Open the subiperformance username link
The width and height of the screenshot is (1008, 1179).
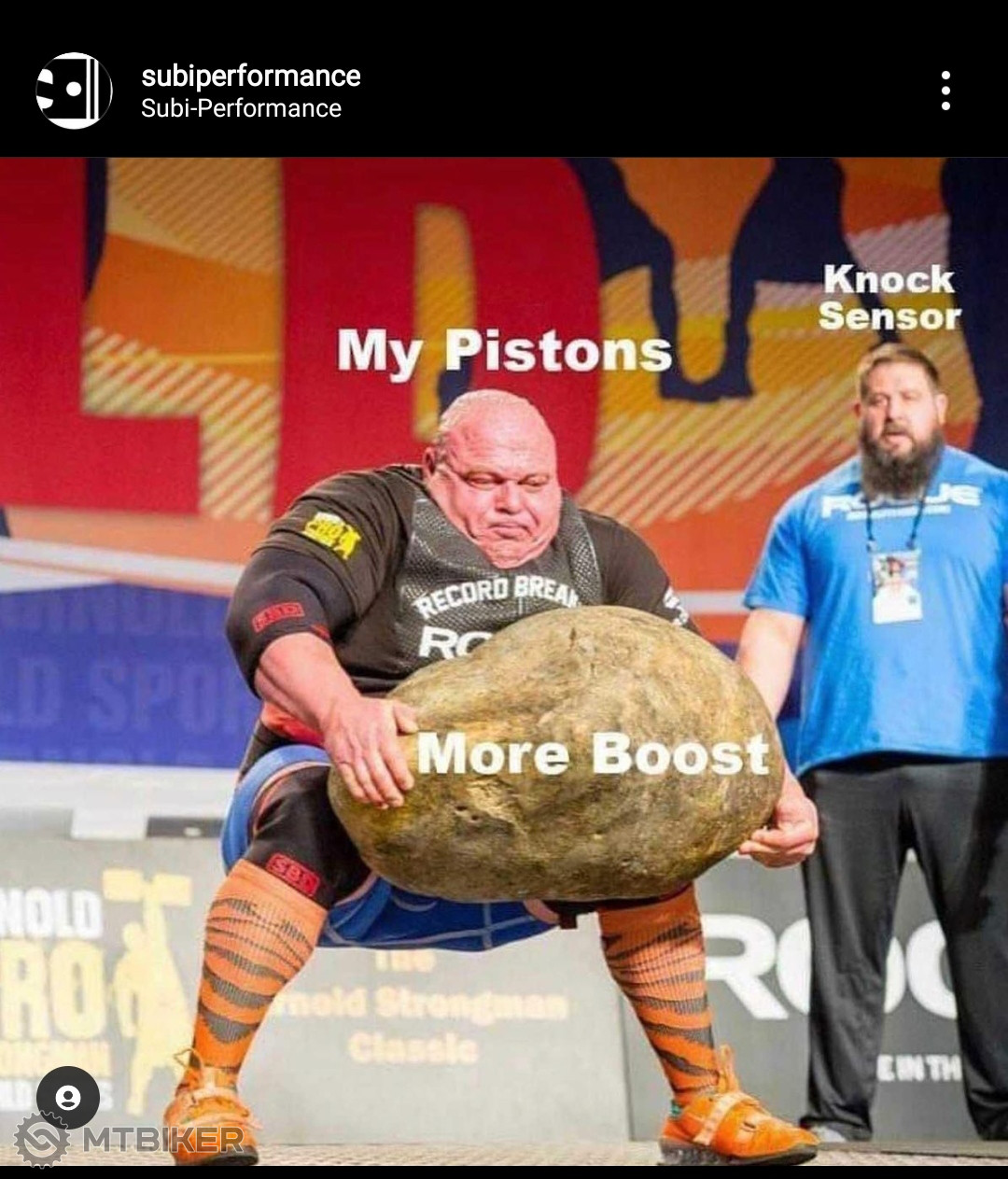pos(250,76)
